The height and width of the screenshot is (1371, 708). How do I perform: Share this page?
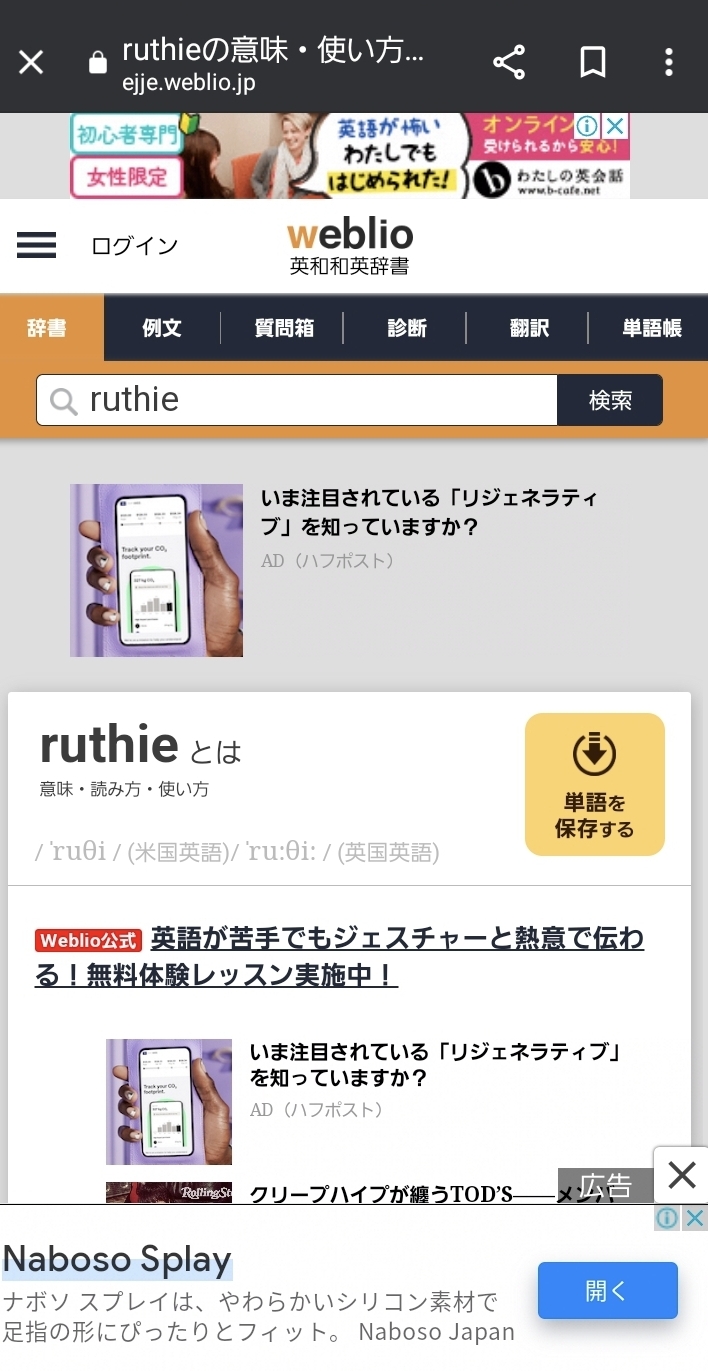[x=509, y=62]
